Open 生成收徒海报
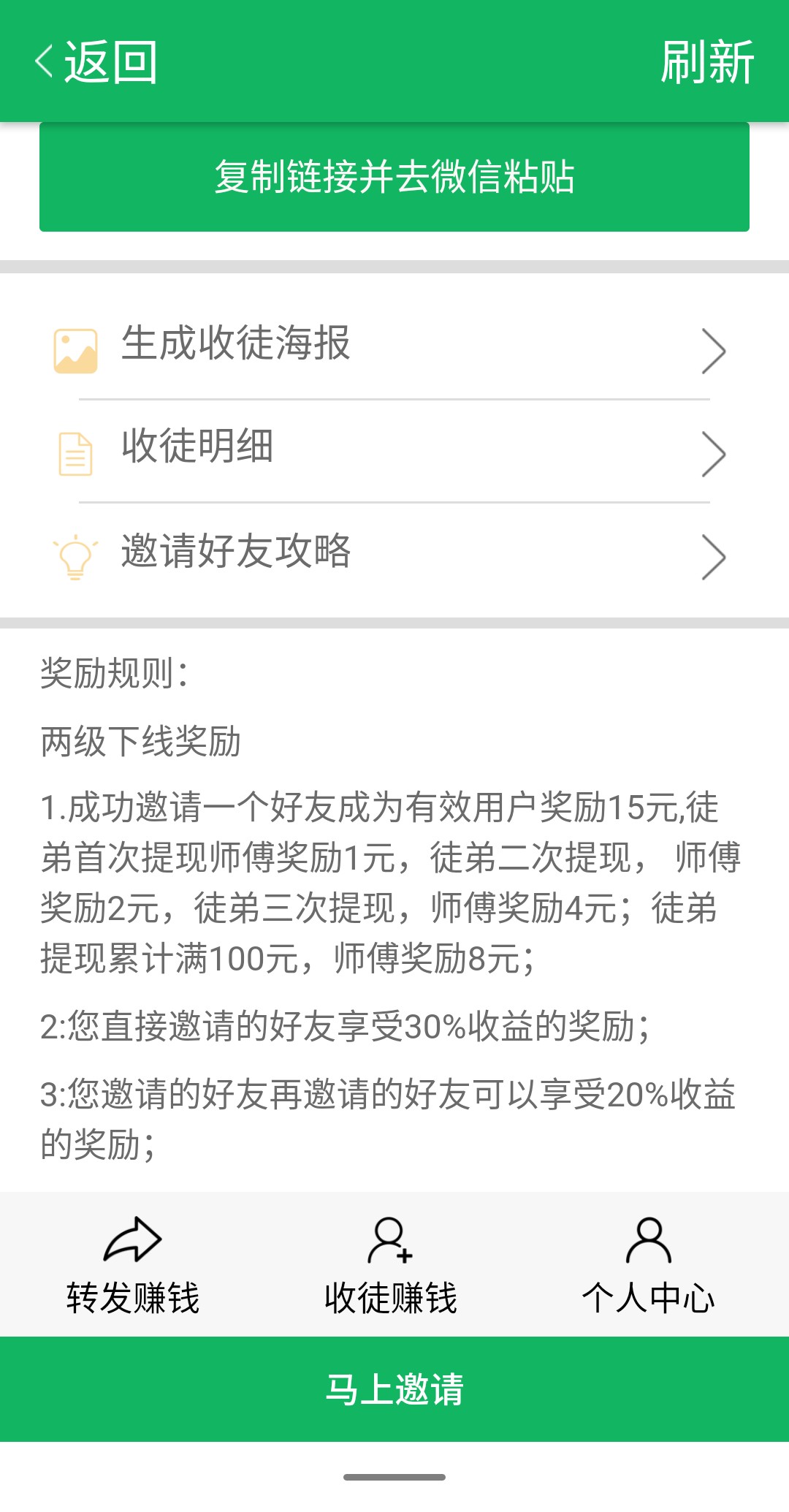 point(394,348)
